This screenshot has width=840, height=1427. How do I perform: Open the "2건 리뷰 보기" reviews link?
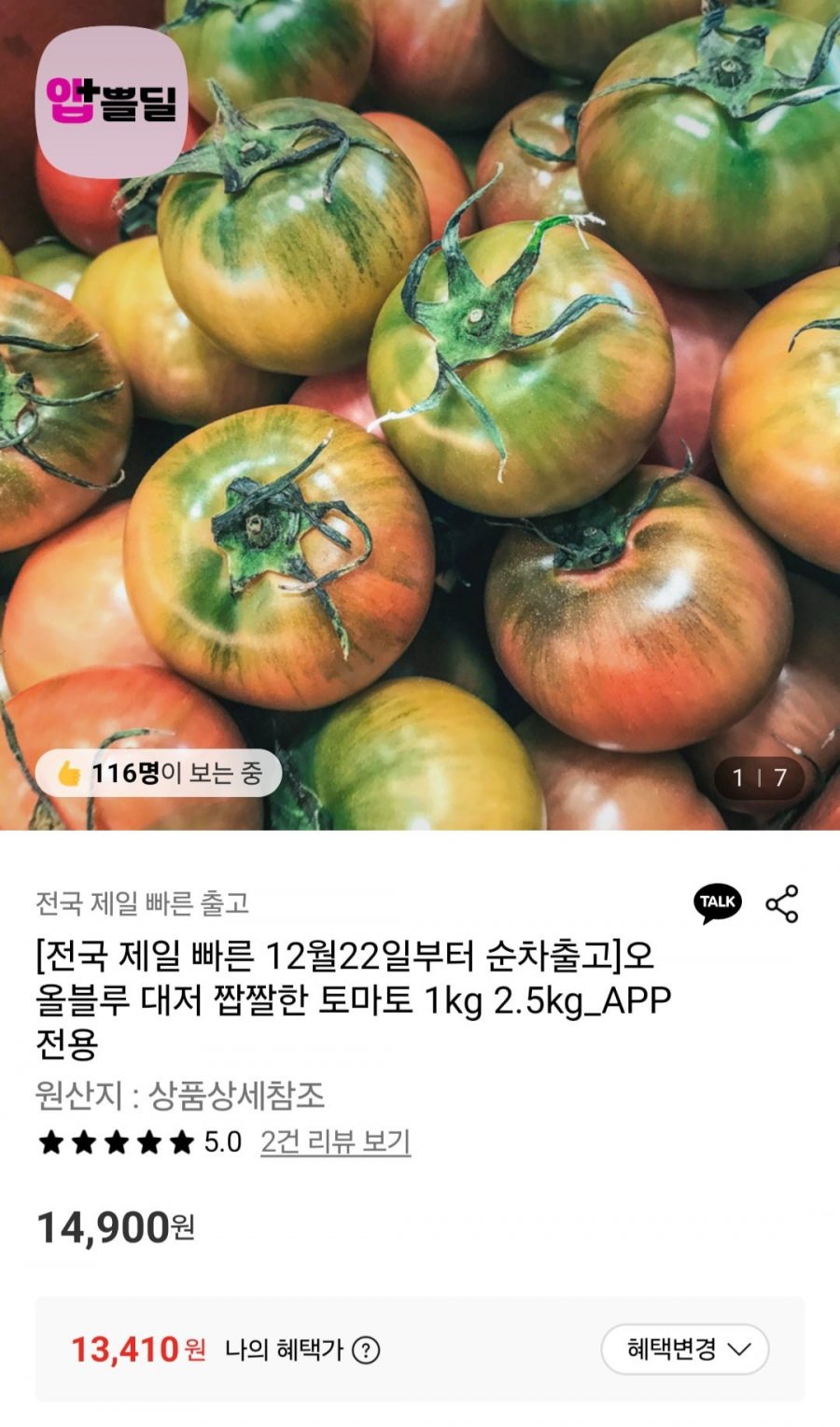click(336, 1142)
